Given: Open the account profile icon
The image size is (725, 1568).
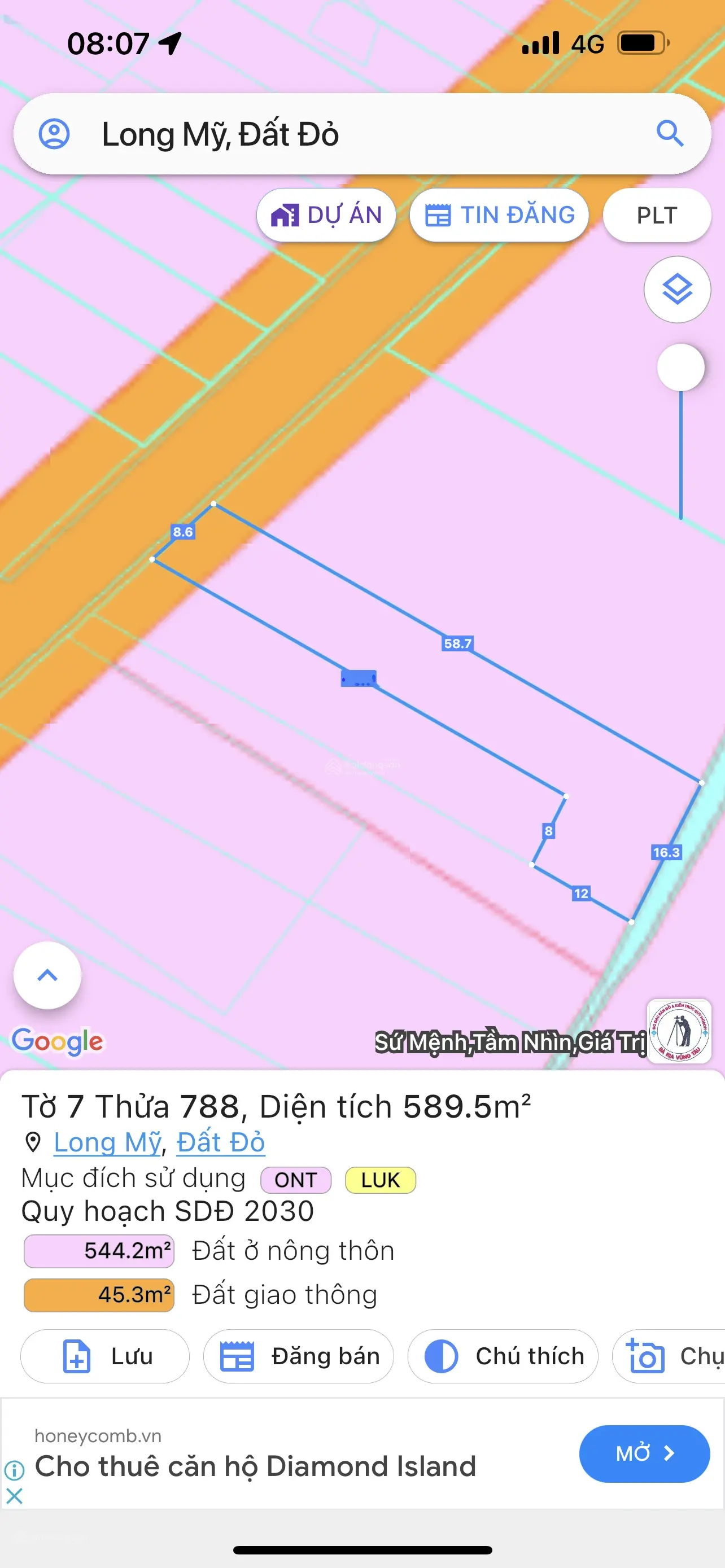Looking at the screenshot, I should [x=54, y=134].
